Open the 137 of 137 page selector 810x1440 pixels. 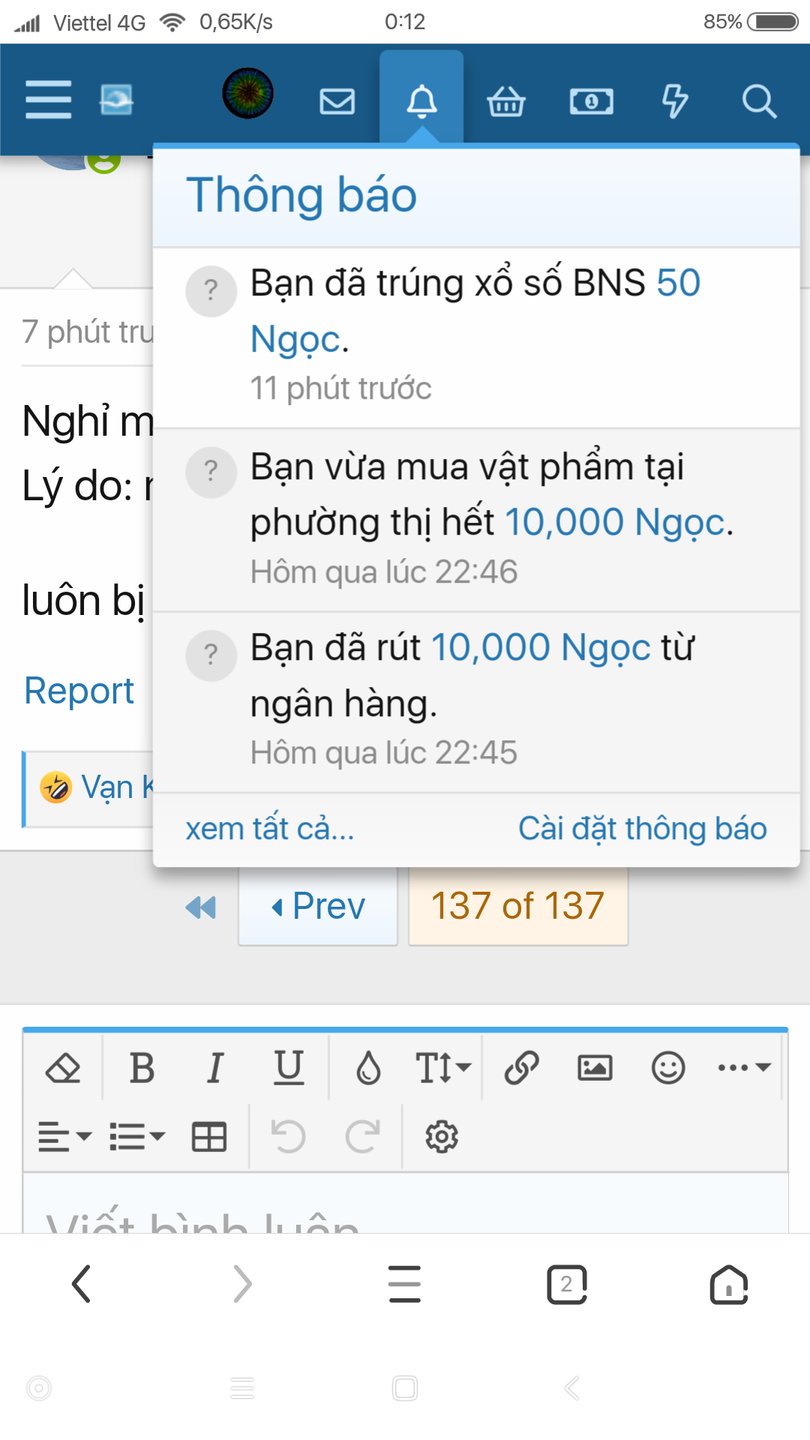click(517, 906)
